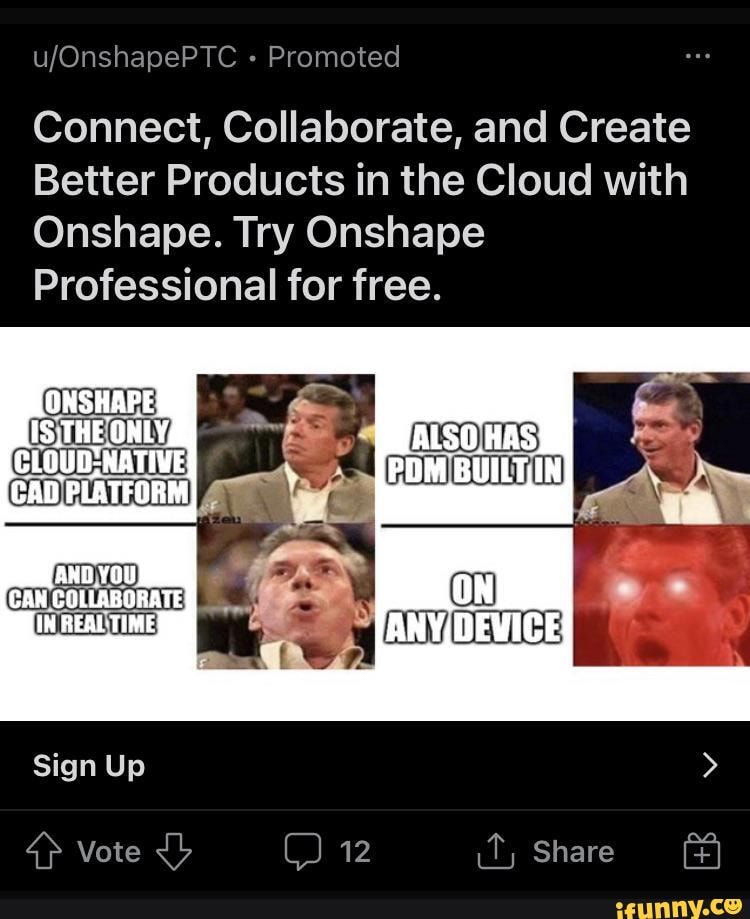The image size is (750, 919).
Task: Click the Sign Up button
Action: tap(90, 765)
